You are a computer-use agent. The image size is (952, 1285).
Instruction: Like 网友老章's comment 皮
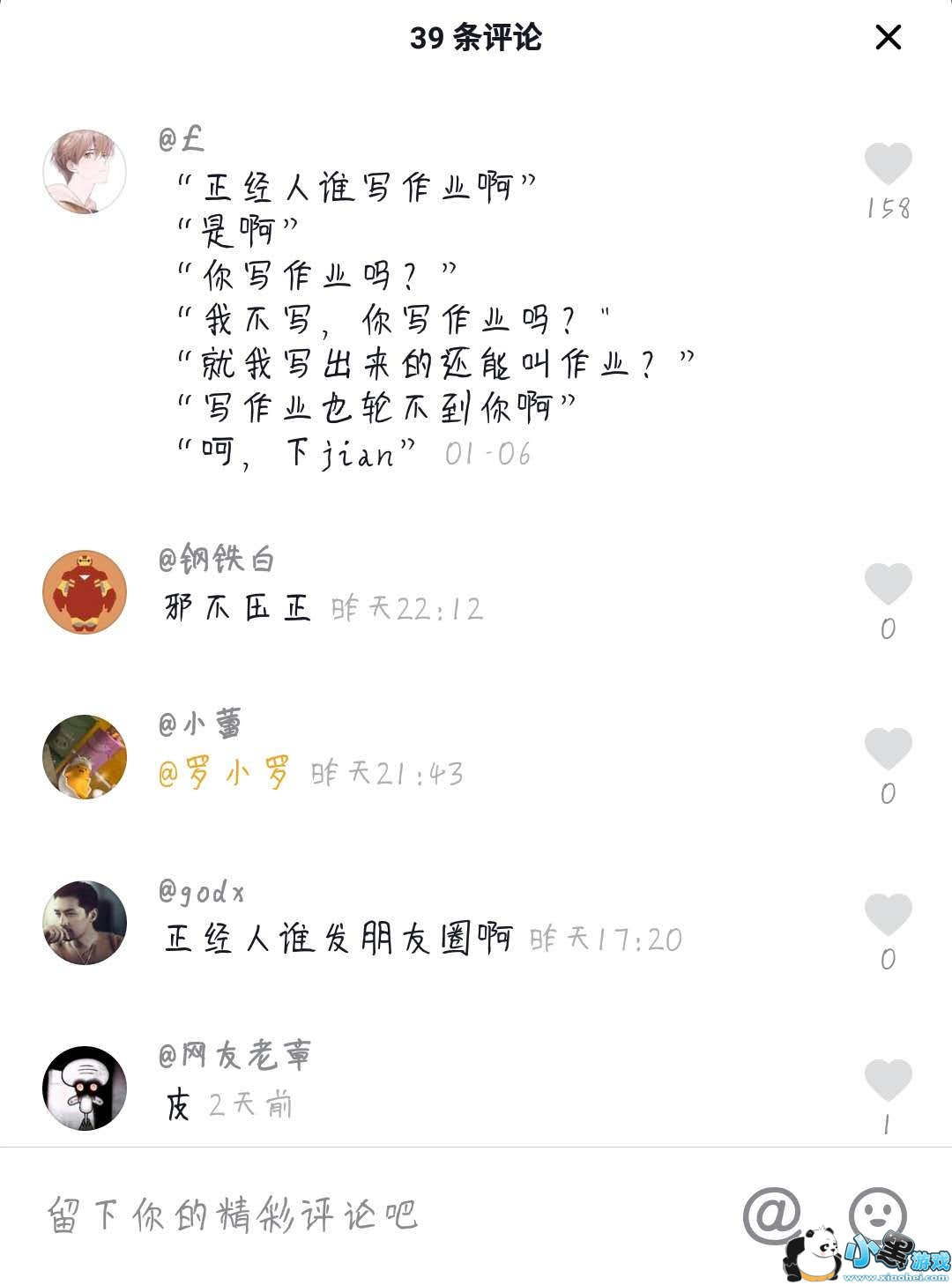pos(887,1080)
